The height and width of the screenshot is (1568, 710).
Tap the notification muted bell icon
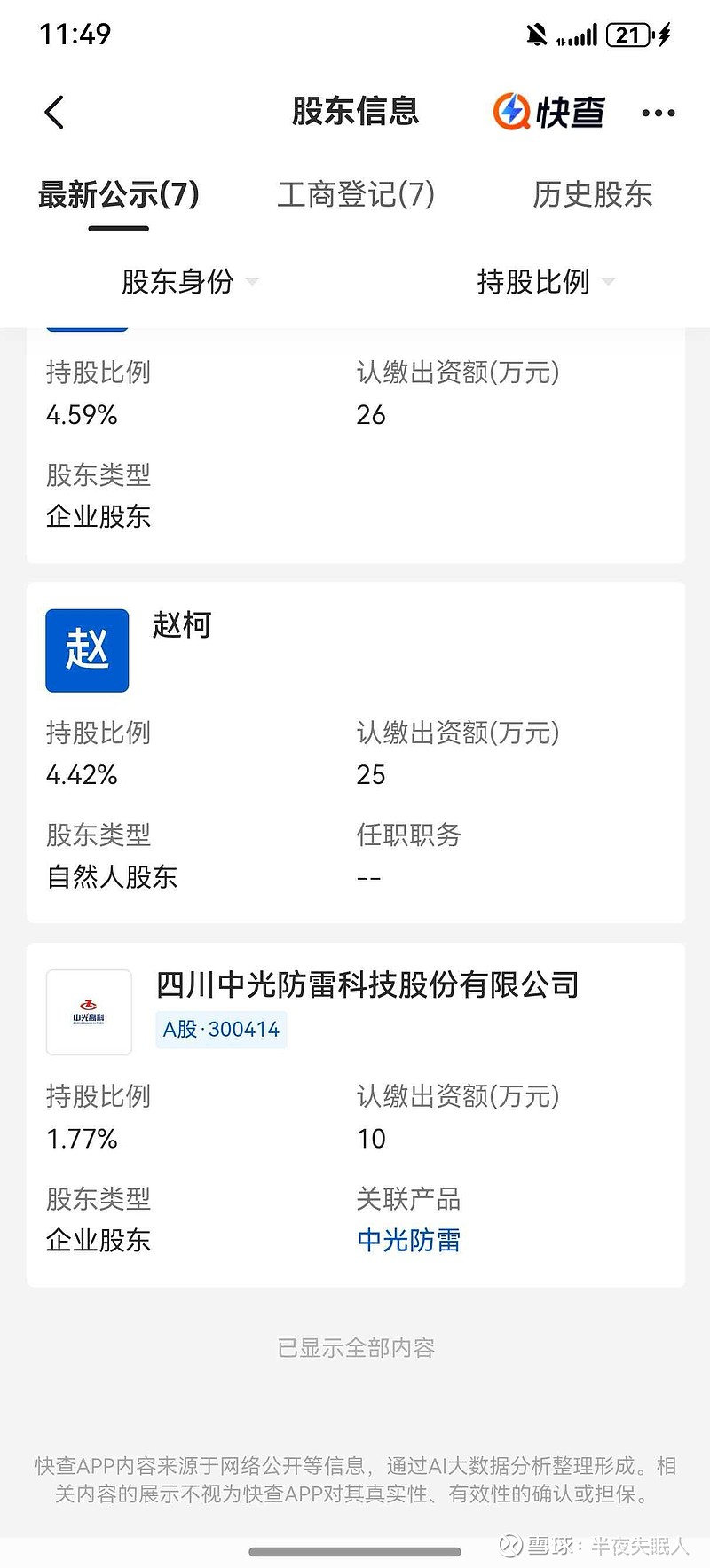point(536,33)
